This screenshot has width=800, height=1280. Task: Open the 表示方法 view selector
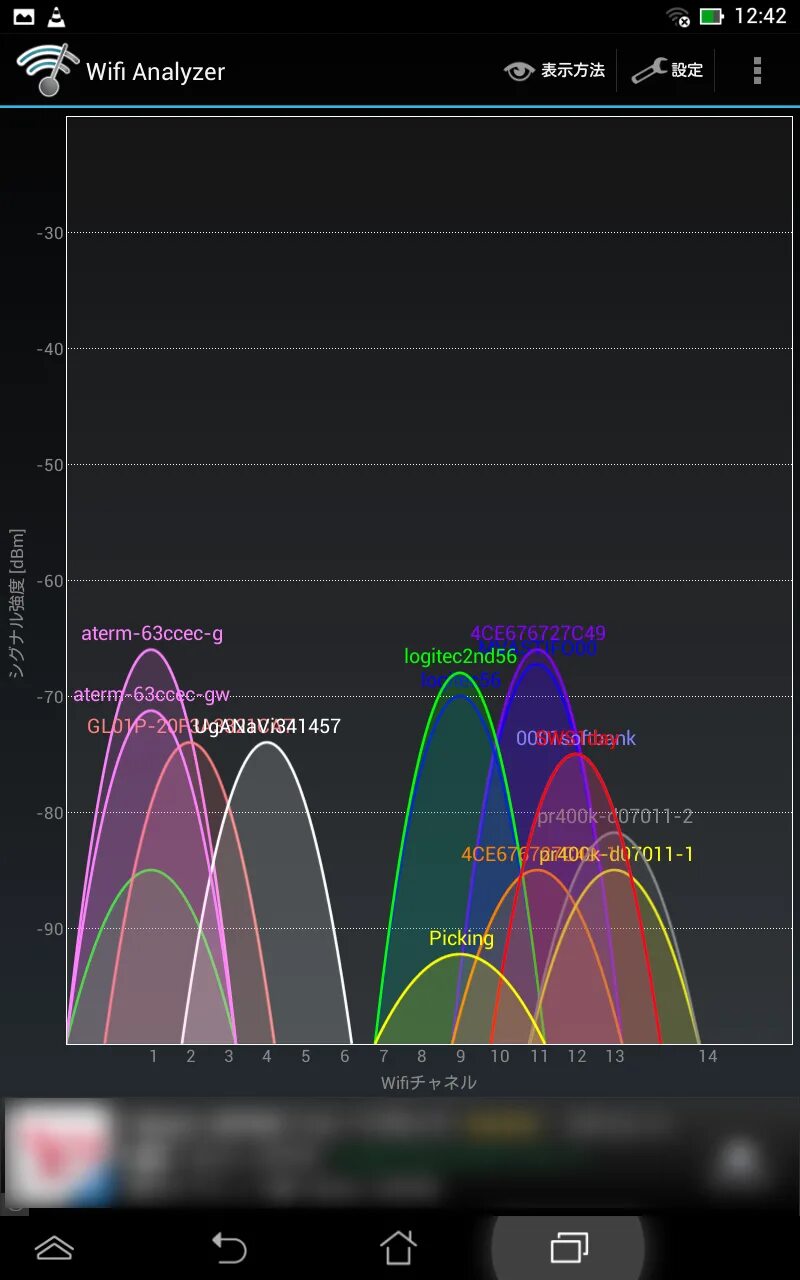click(x=555, y=71)
